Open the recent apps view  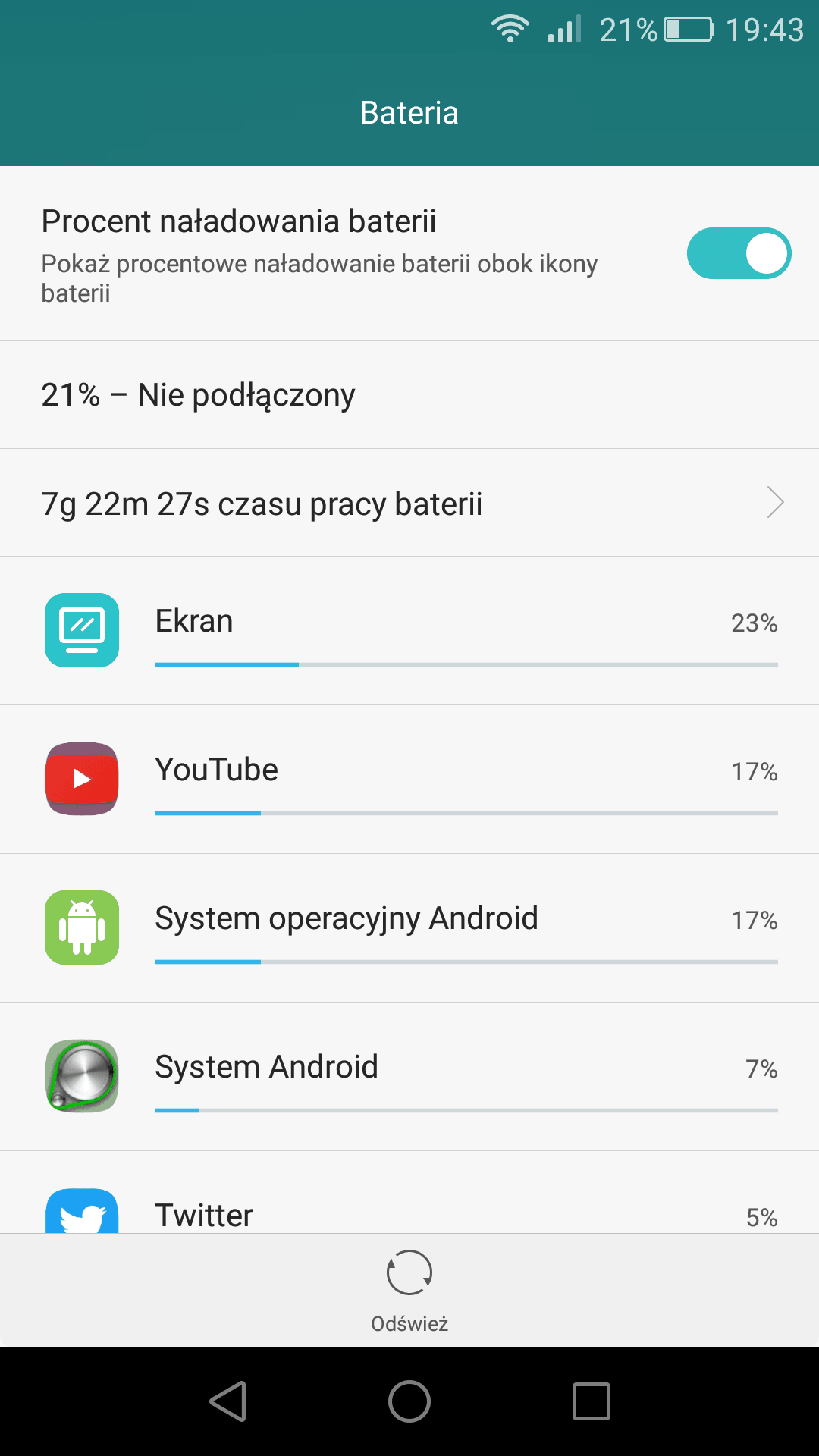[591, 1401]
